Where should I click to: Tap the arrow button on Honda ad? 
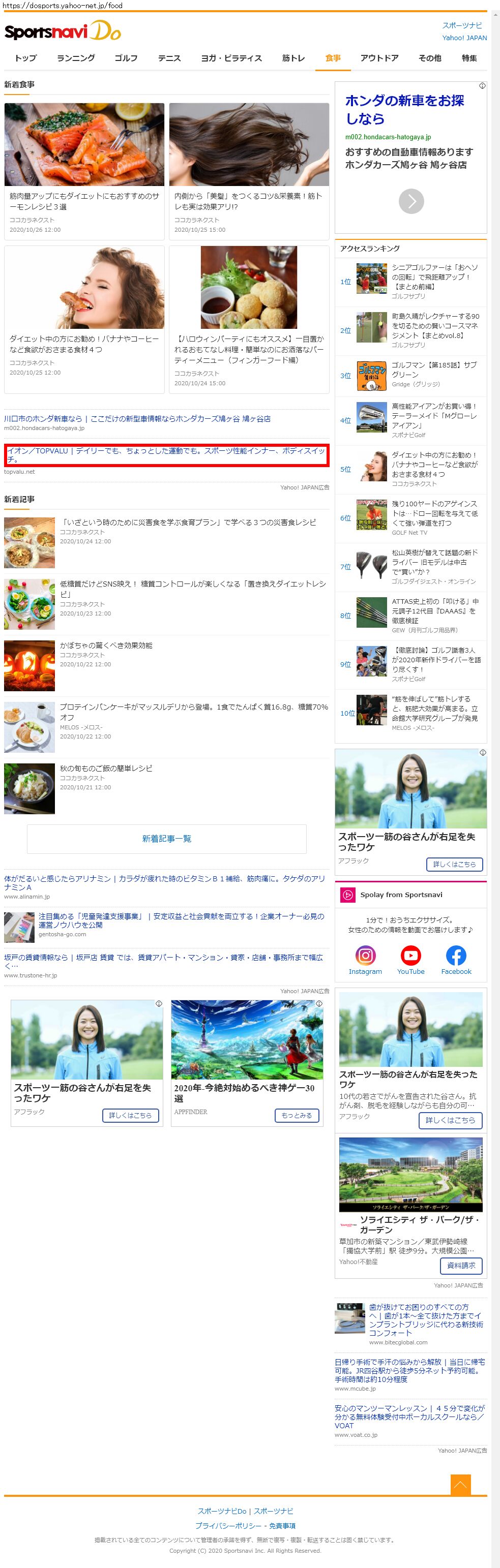[x=411, y=201]
